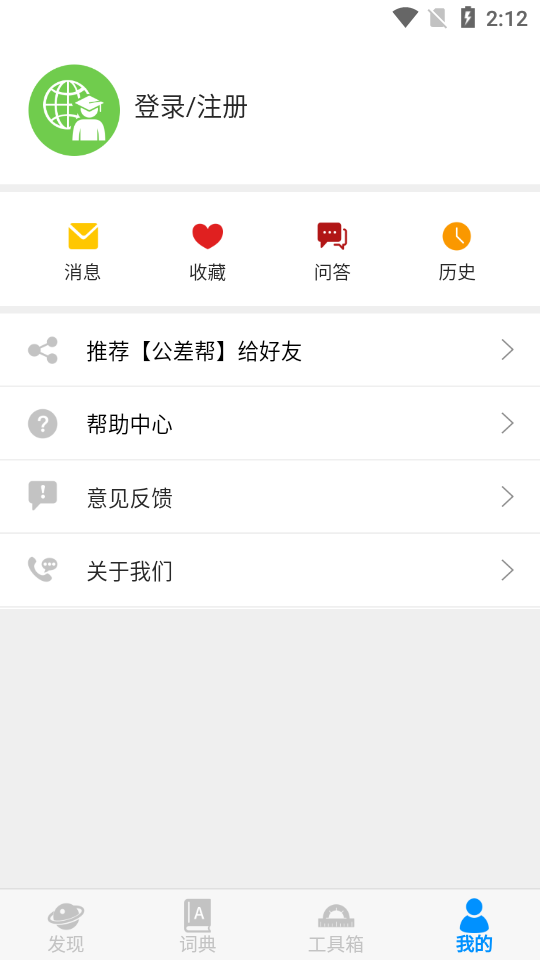The image size is (540, 960).
Task: Switch to the 词典 tab
Action: point(198,926)
